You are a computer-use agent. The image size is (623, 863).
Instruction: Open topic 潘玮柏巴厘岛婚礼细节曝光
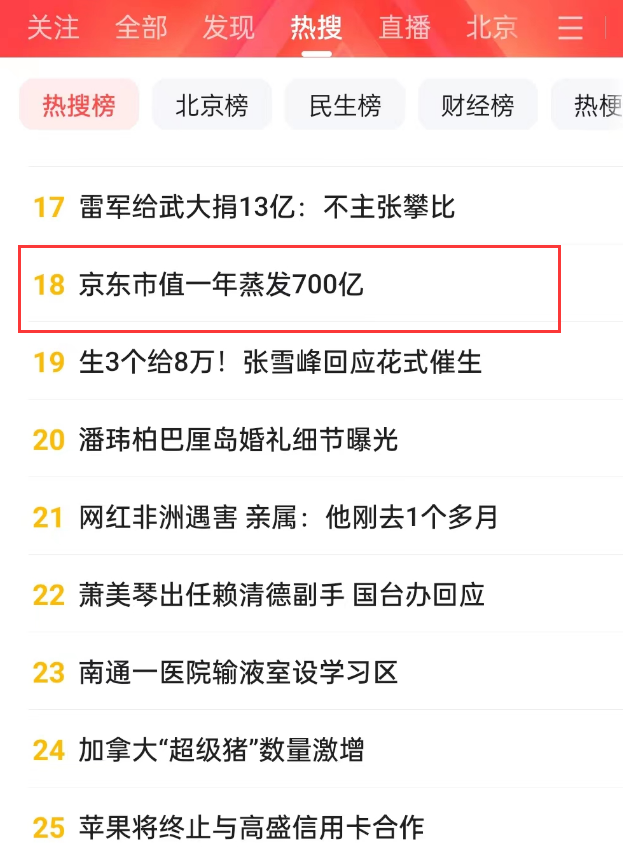pyautogui.click(x=238, y=439)
